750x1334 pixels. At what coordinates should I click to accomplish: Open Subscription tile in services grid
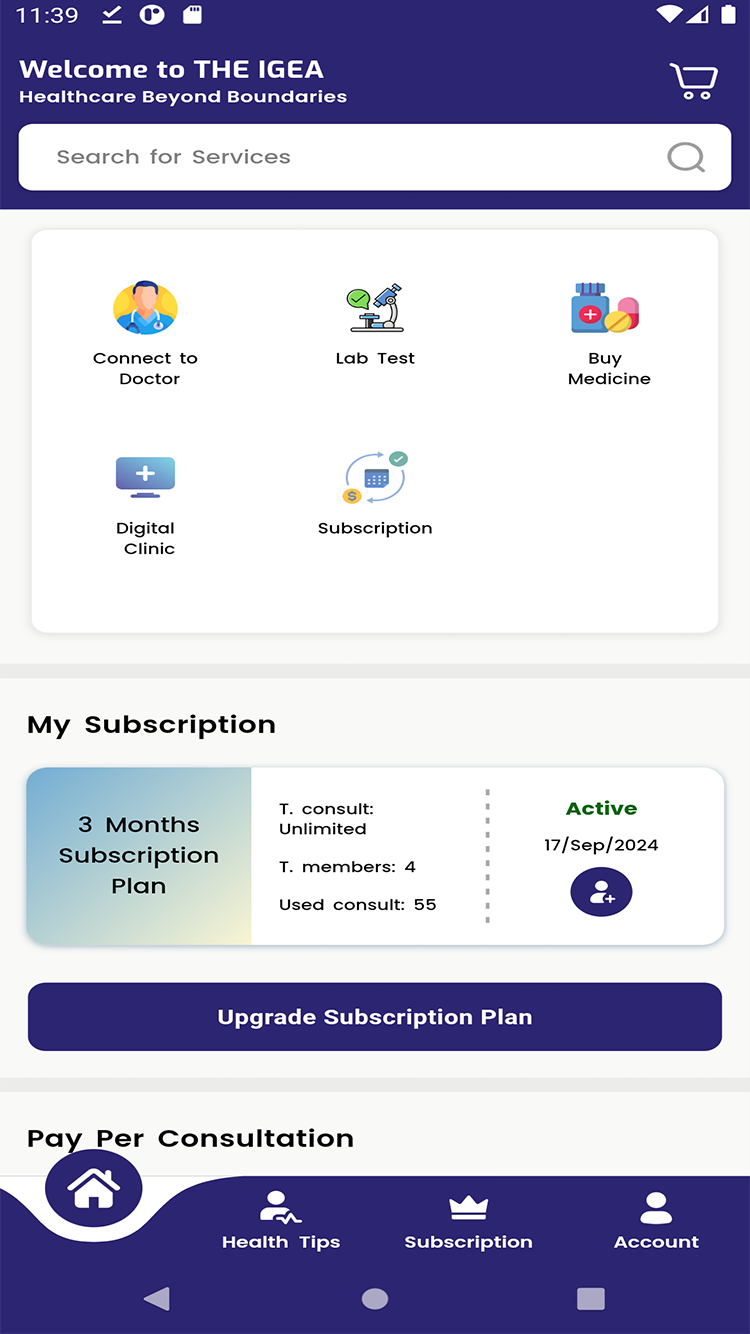[375, 493]
